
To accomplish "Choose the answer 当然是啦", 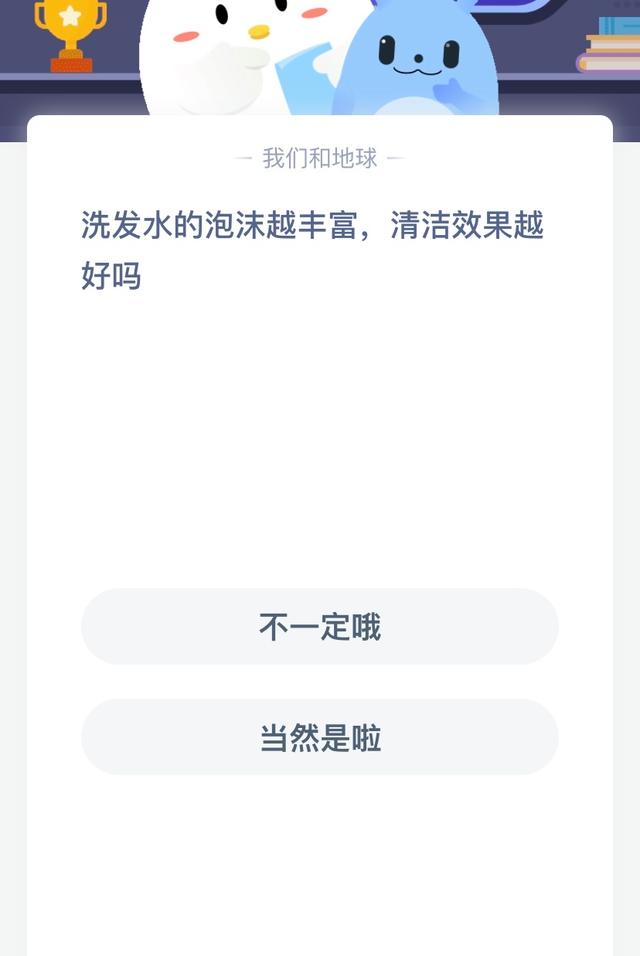I will pos(320,738).
